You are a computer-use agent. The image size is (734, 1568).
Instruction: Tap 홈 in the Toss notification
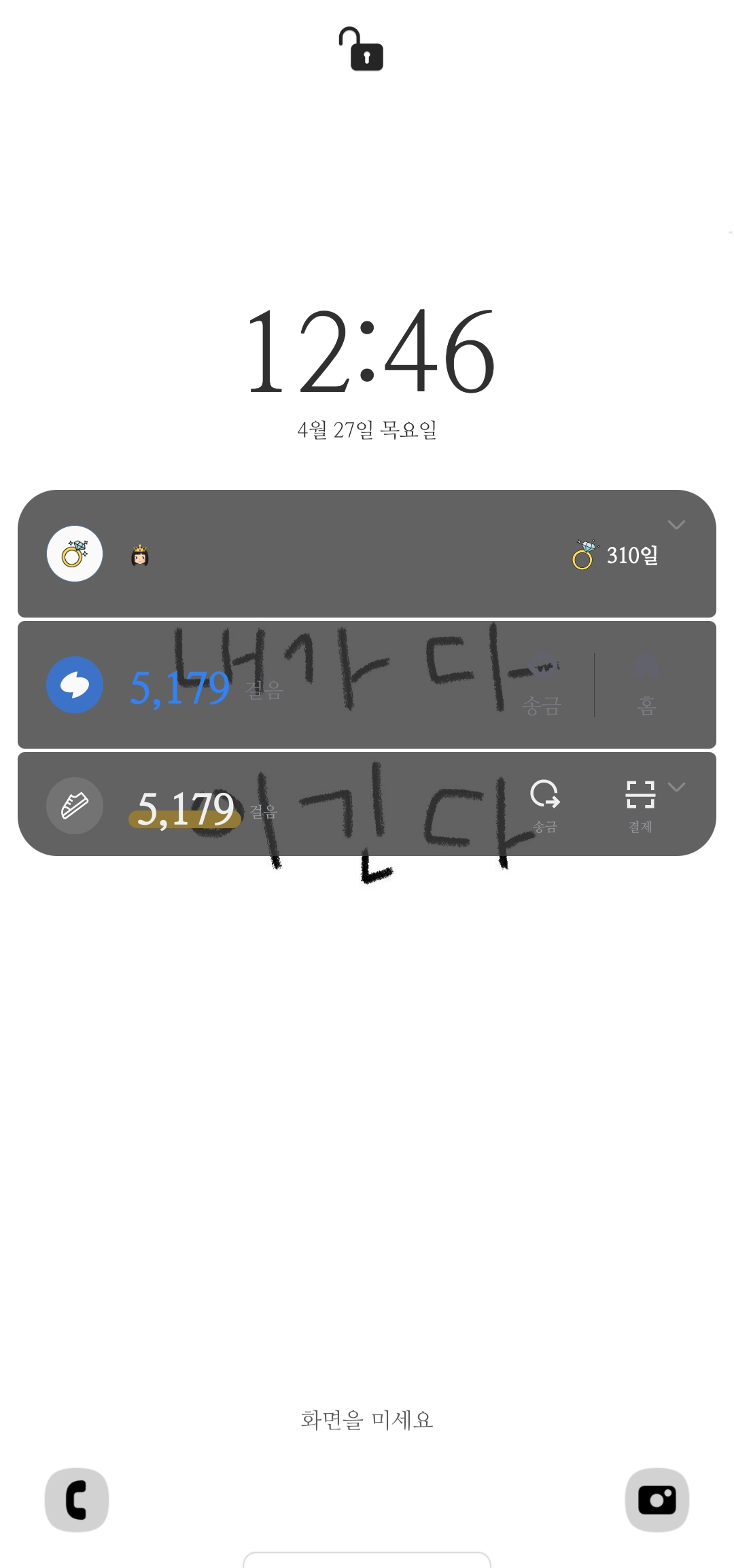pos(646,685)
